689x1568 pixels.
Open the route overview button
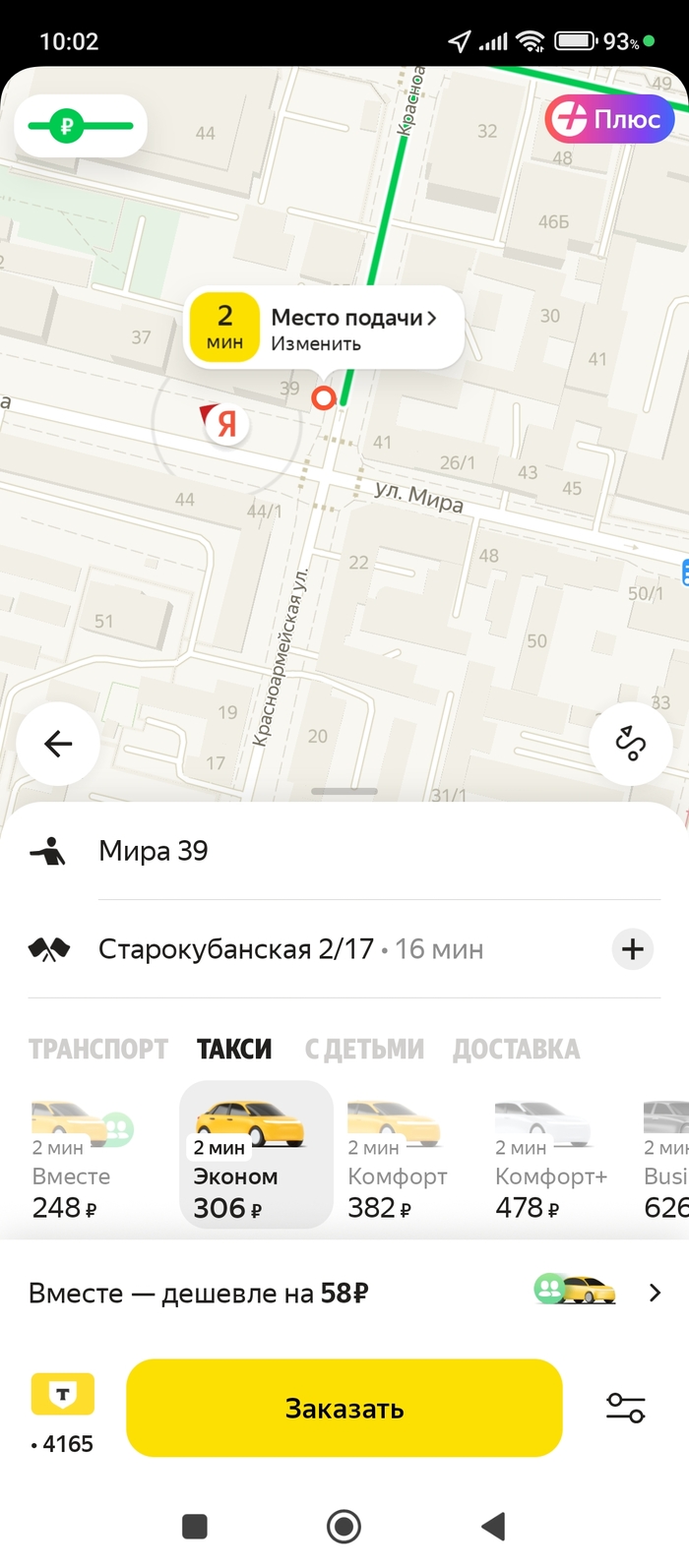[630, 744]
